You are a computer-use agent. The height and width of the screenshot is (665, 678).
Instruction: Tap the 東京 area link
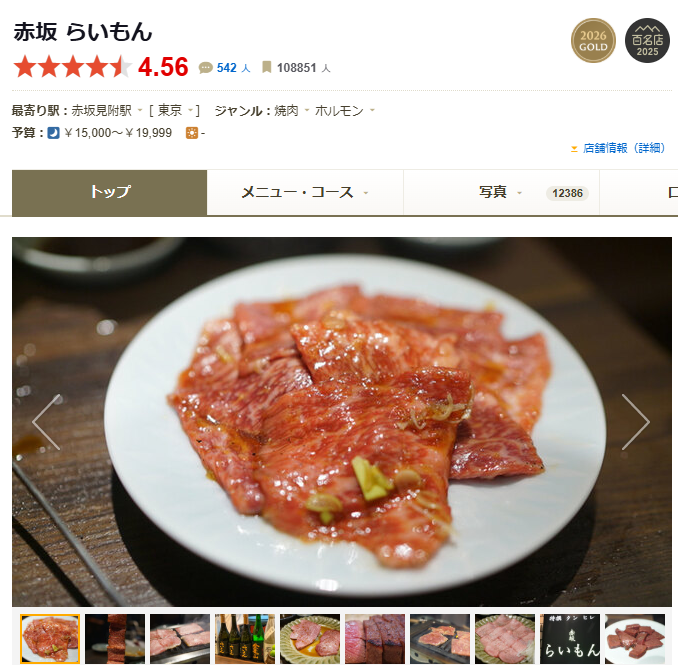pyautogui.click(x=170, y=111)
